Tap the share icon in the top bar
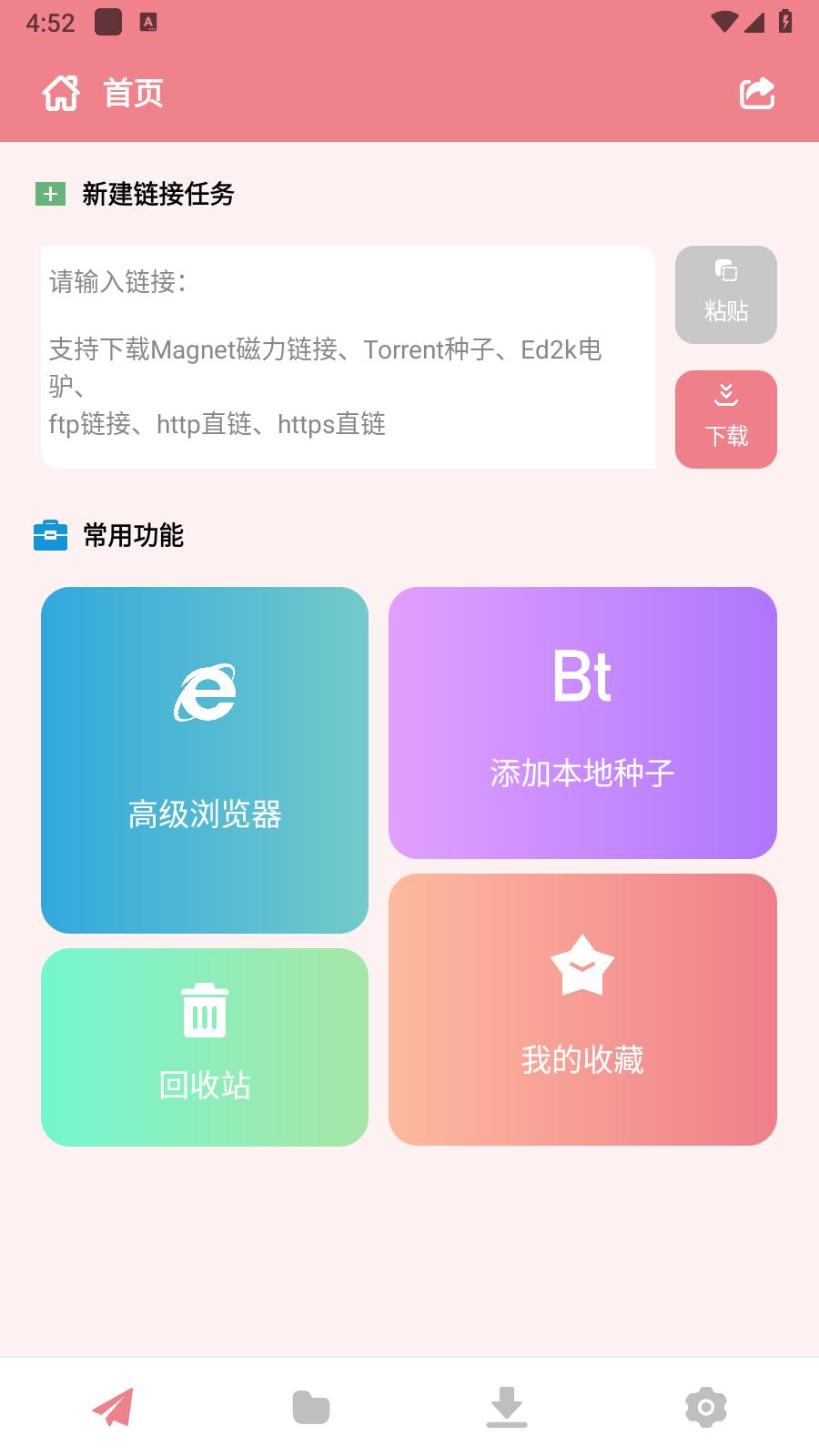 756,92
